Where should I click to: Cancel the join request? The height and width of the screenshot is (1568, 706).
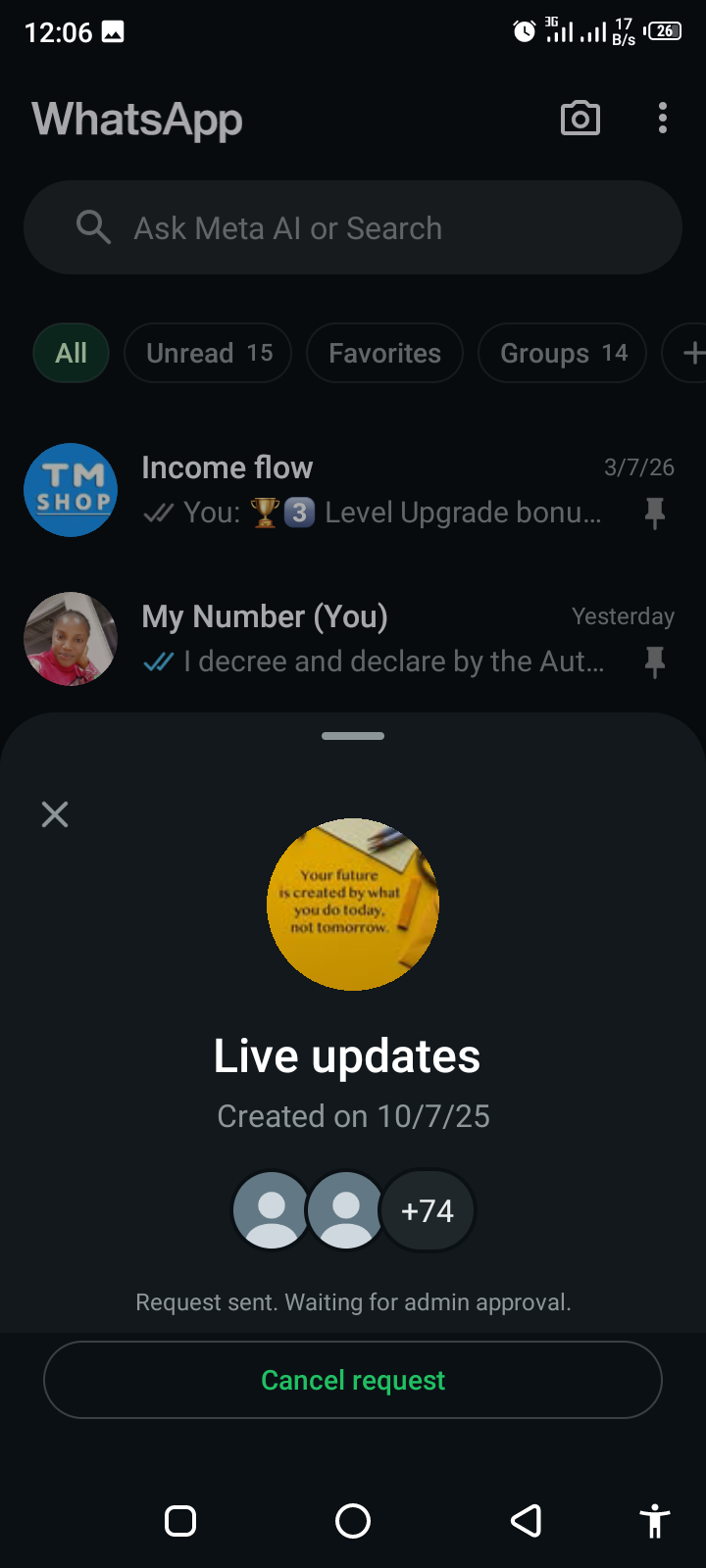point(353,1380)
